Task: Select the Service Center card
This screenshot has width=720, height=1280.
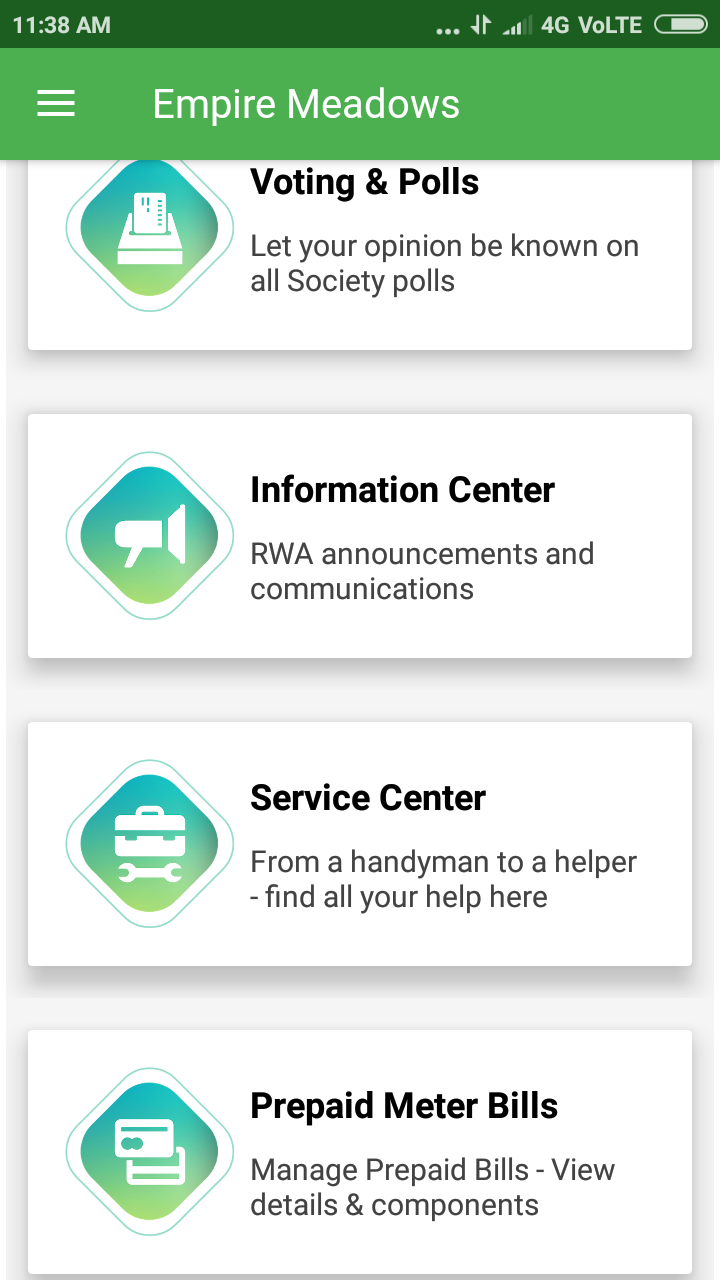Action: point(360,844)
